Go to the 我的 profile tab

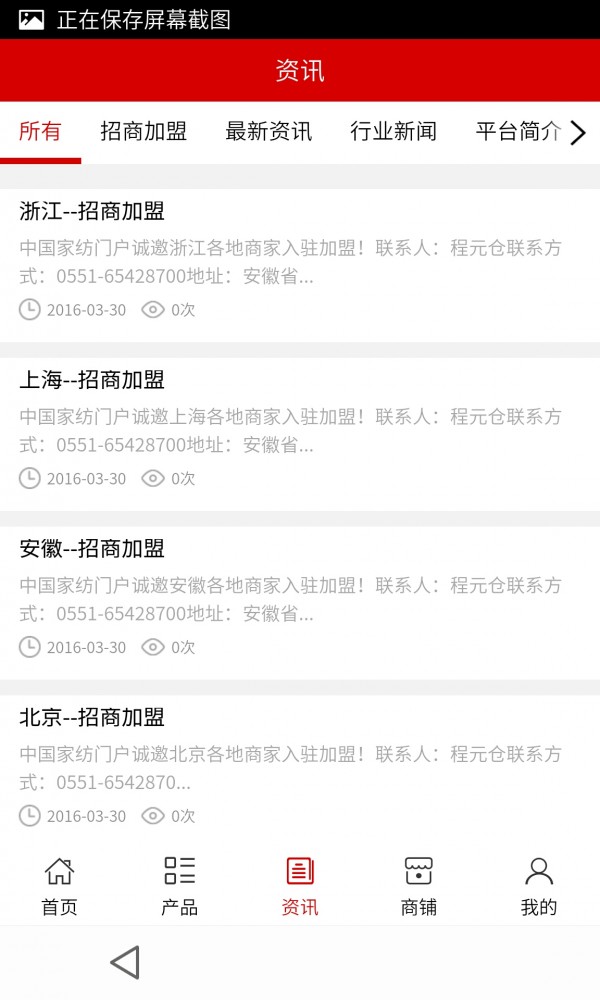click(x=539, y=886)
